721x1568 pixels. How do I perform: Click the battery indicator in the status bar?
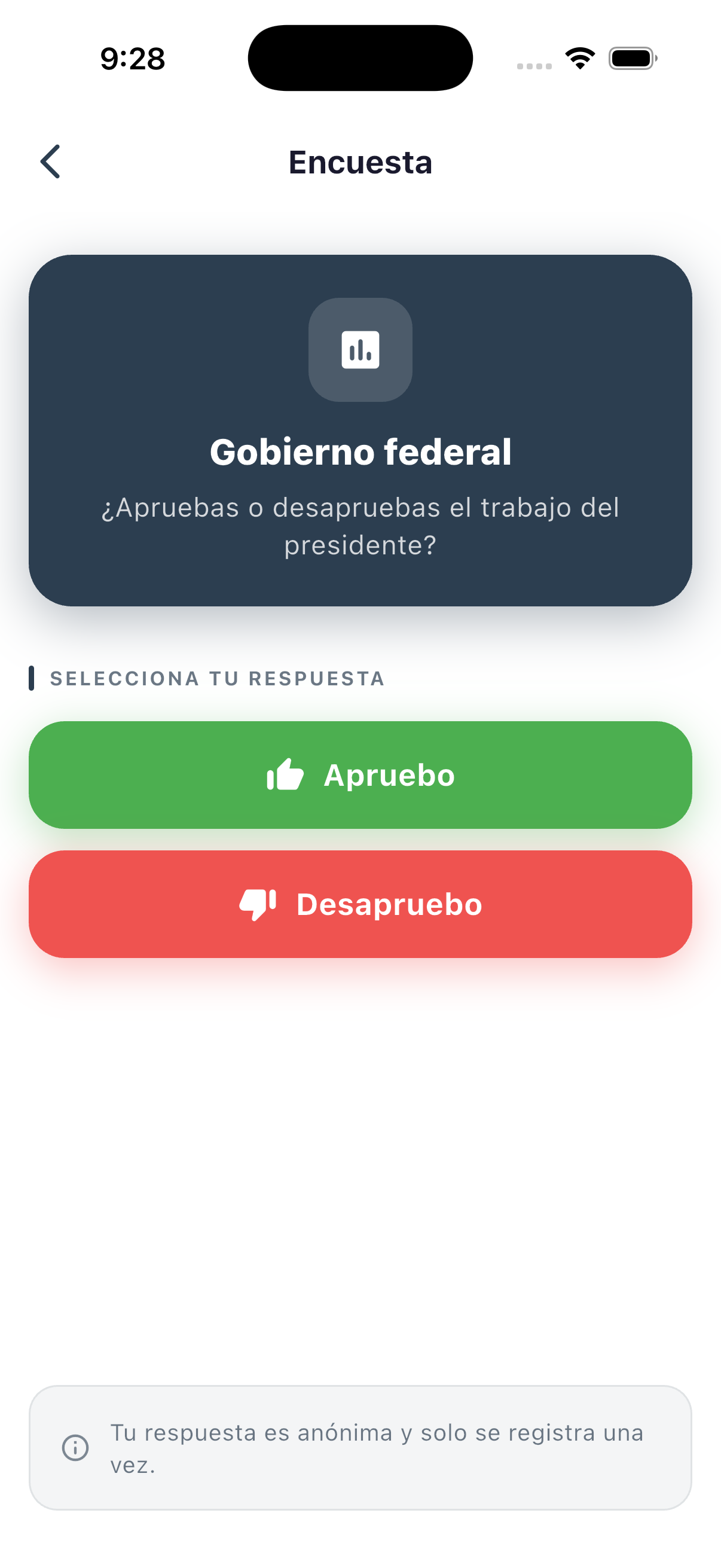pyautogui.click(x=632, y=57)
